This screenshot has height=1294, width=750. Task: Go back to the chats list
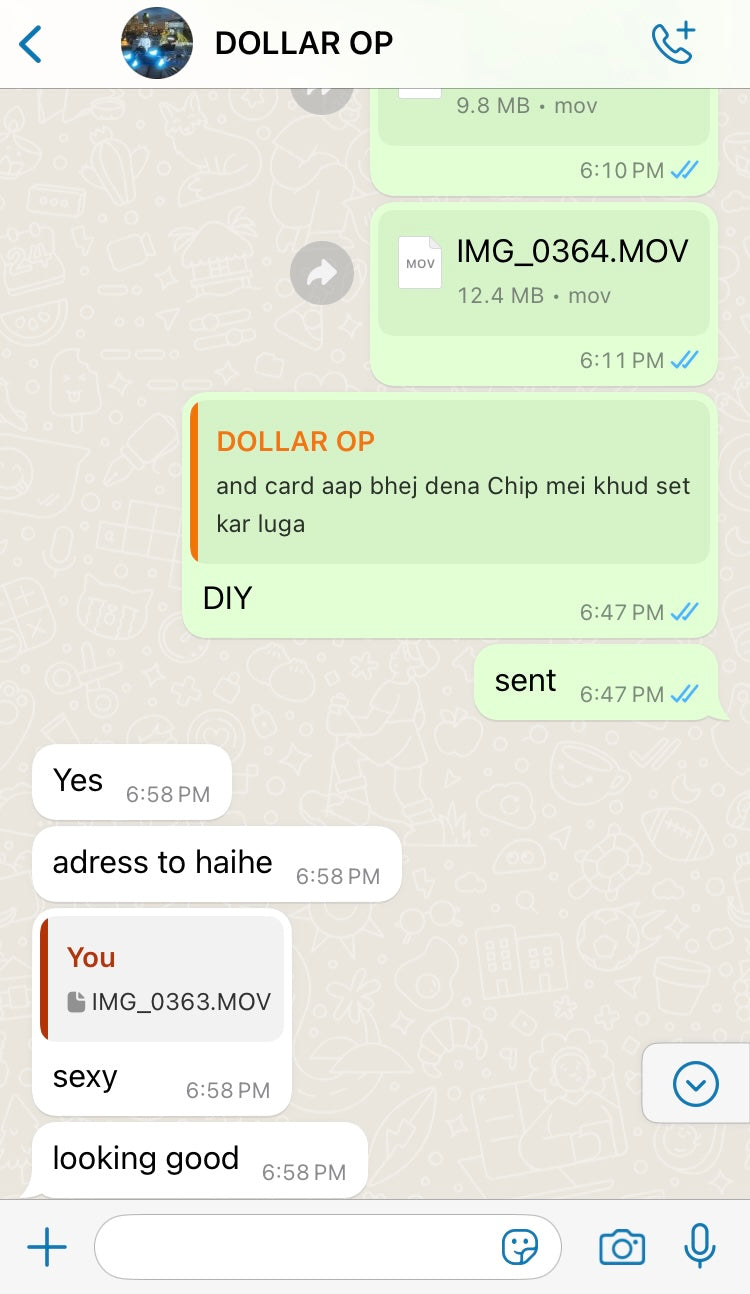[x=32, y=45]
